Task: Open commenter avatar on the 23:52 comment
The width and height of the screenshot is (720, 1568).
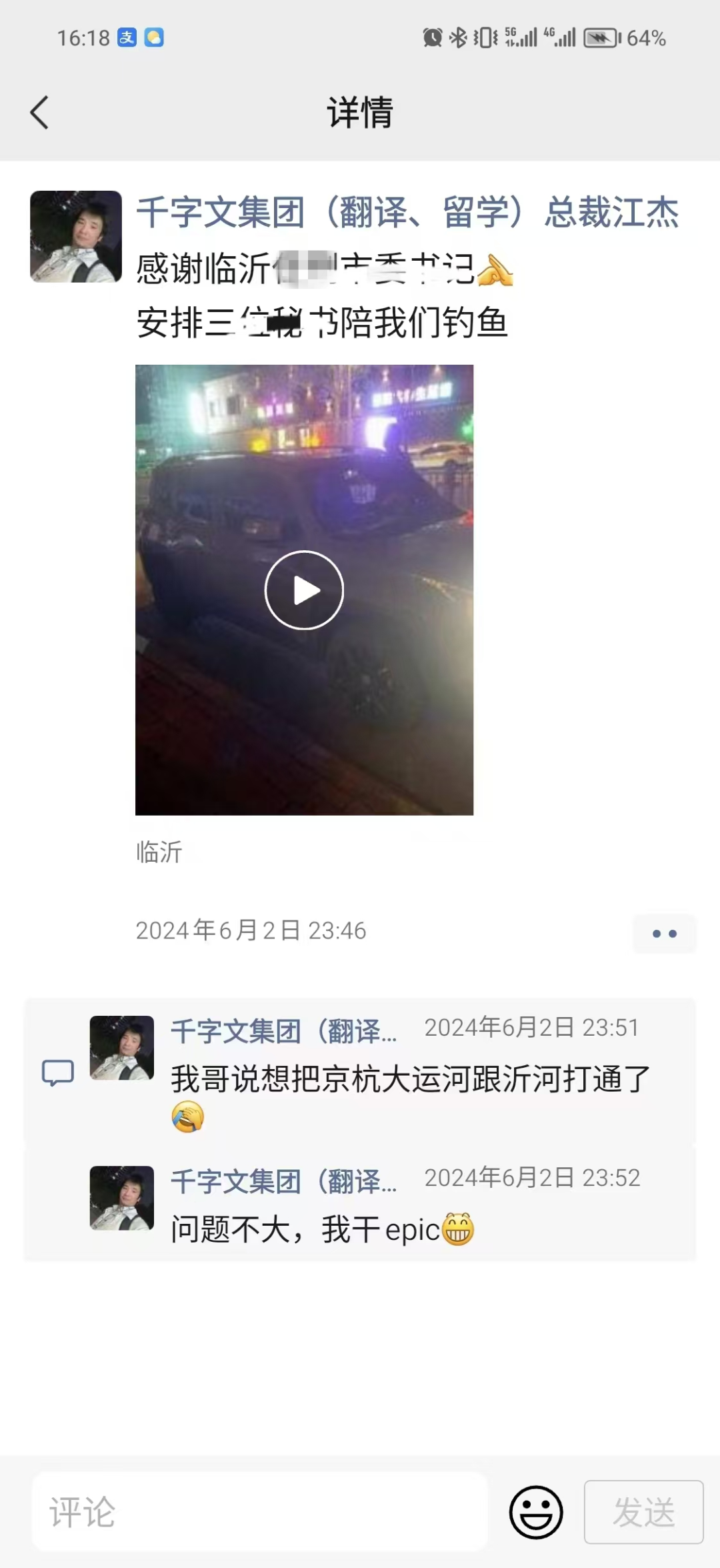Action: point(122,1198)
